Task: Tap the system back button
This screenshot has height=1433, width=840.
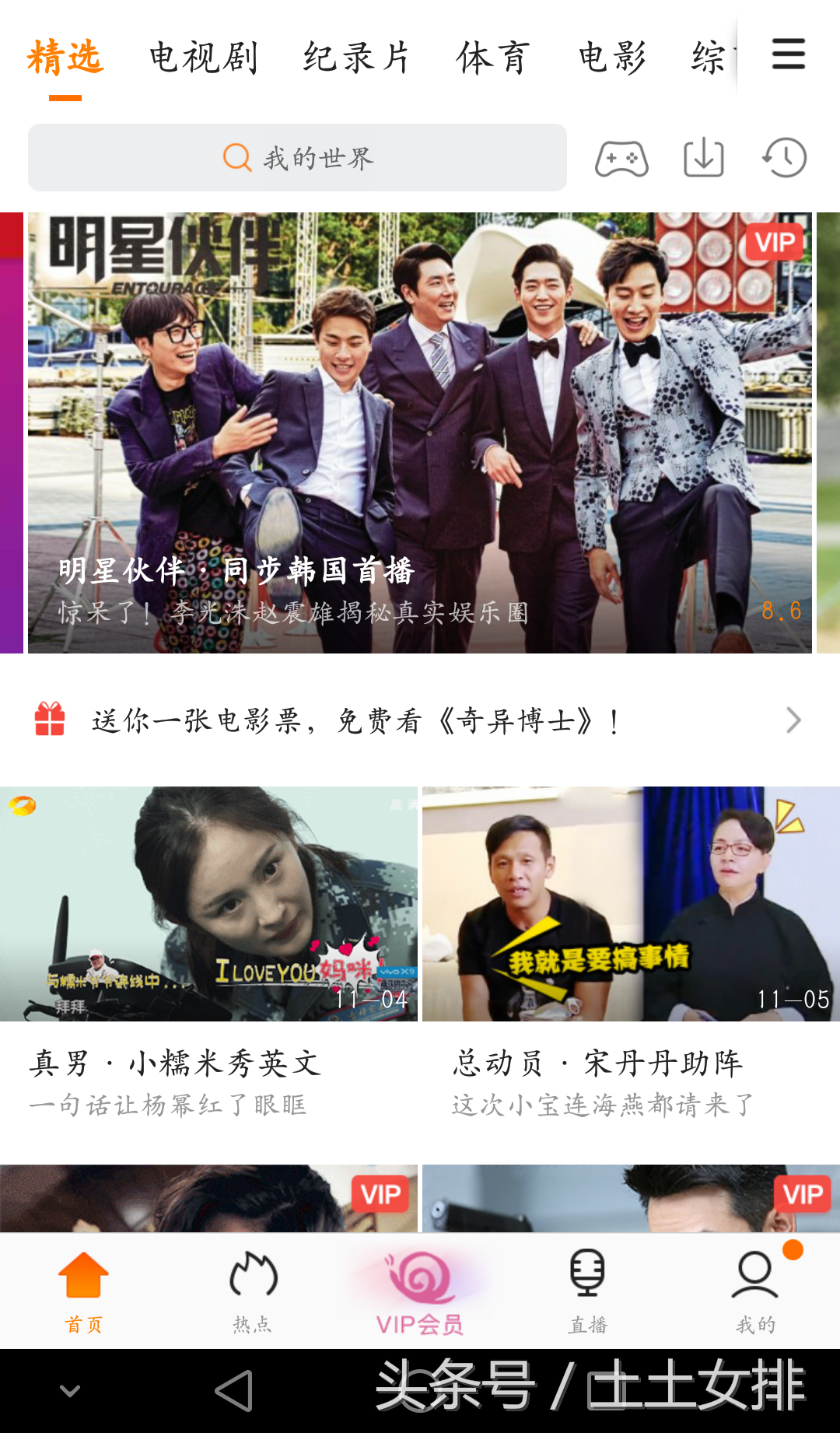Action: click(x=234, y=1391)
